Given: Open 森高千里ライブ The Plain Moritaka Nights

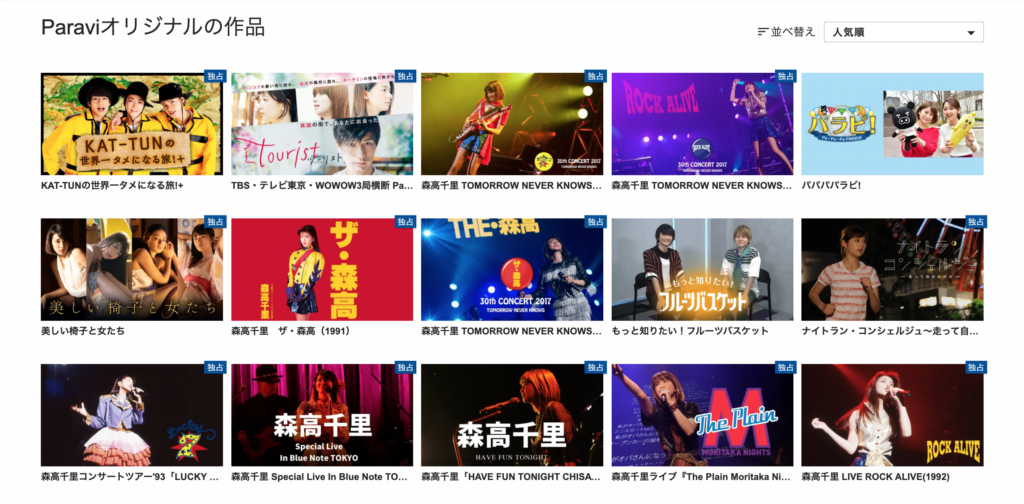Looking at the screenshot, I should [x=702, y=415].
